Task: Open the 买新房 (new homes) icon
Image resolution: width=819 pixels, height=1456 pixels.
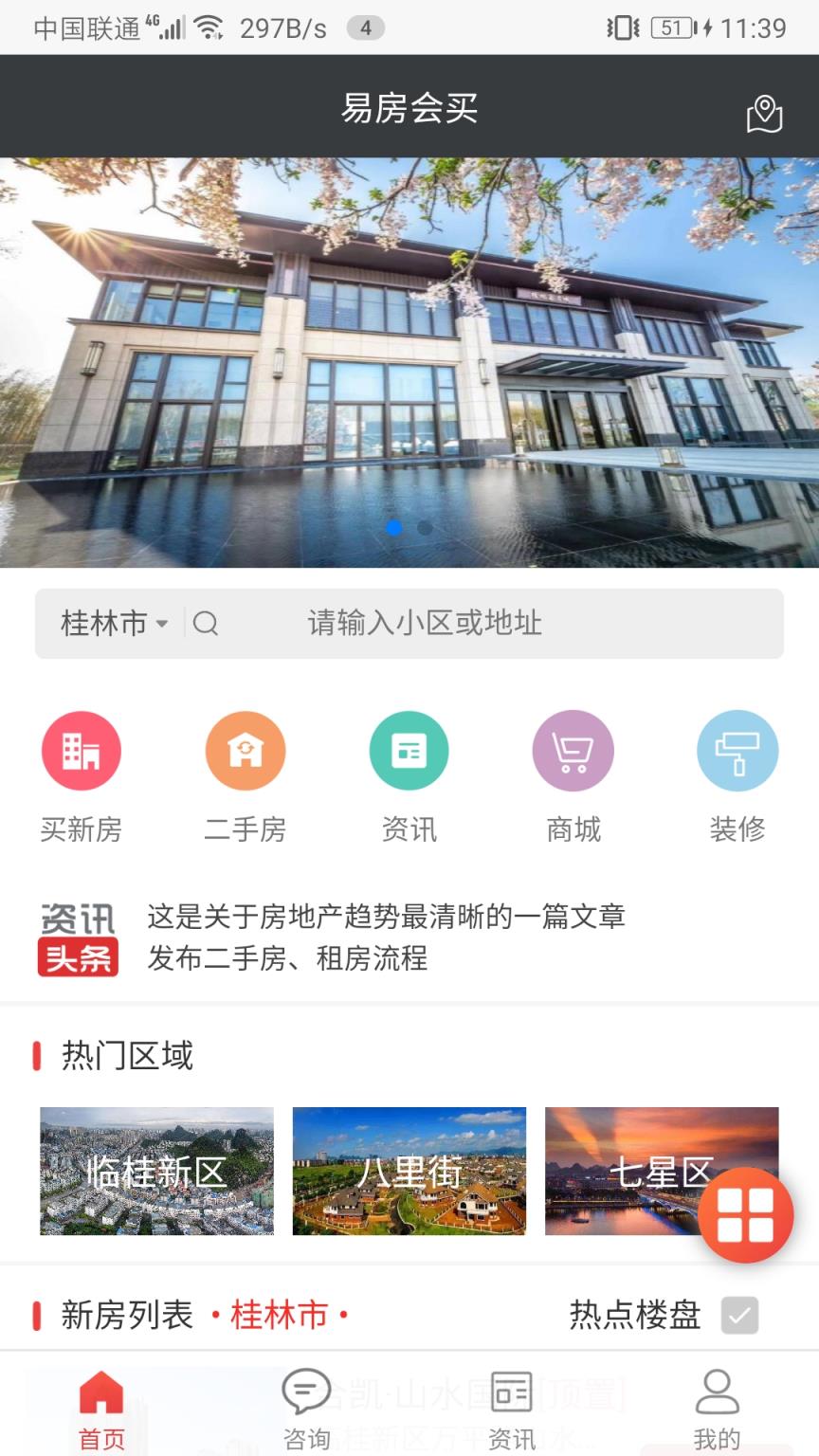Action: (x=82, y=750)
